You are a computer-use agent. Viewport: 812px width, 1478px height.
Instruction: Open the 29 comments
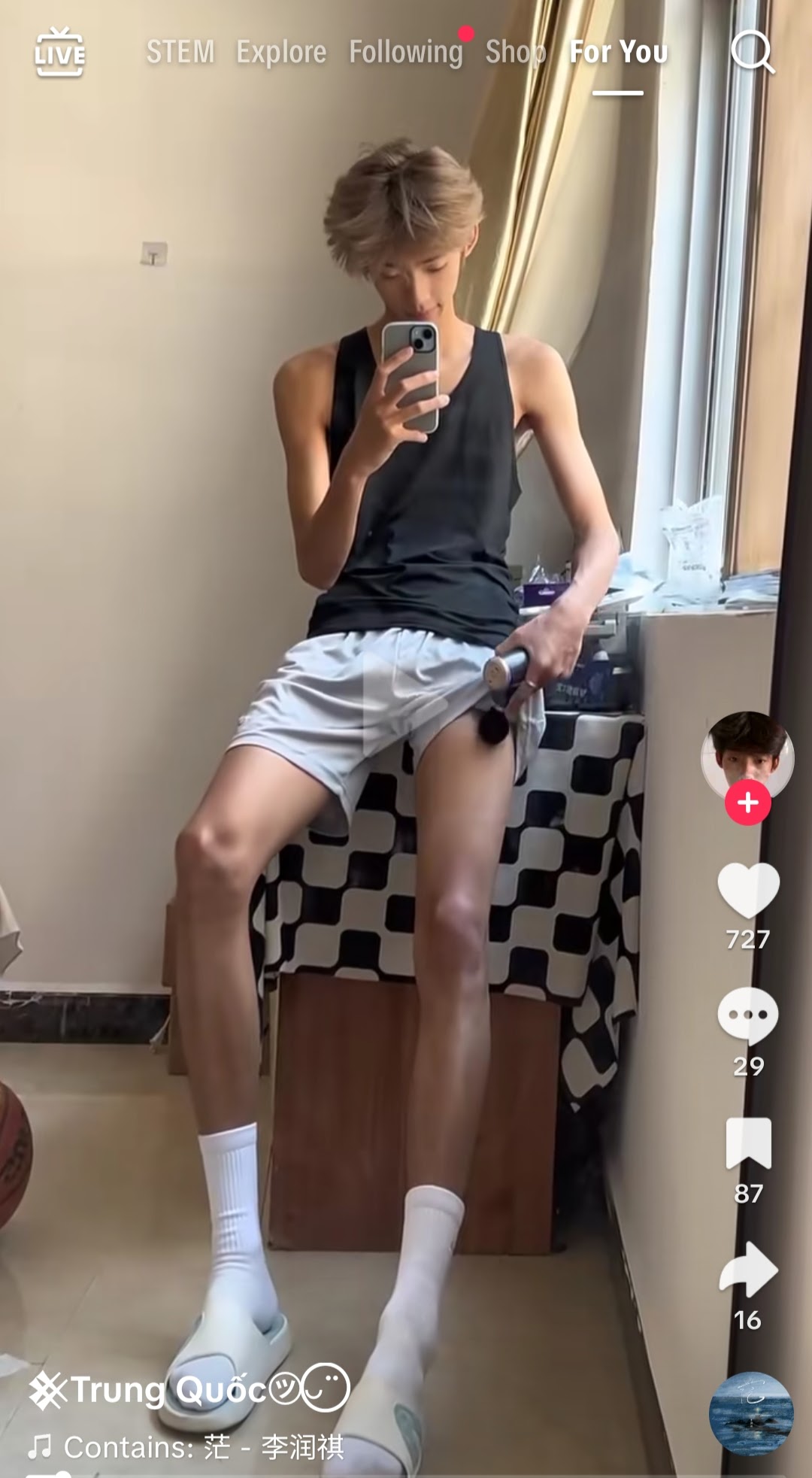pos(748,1015)
